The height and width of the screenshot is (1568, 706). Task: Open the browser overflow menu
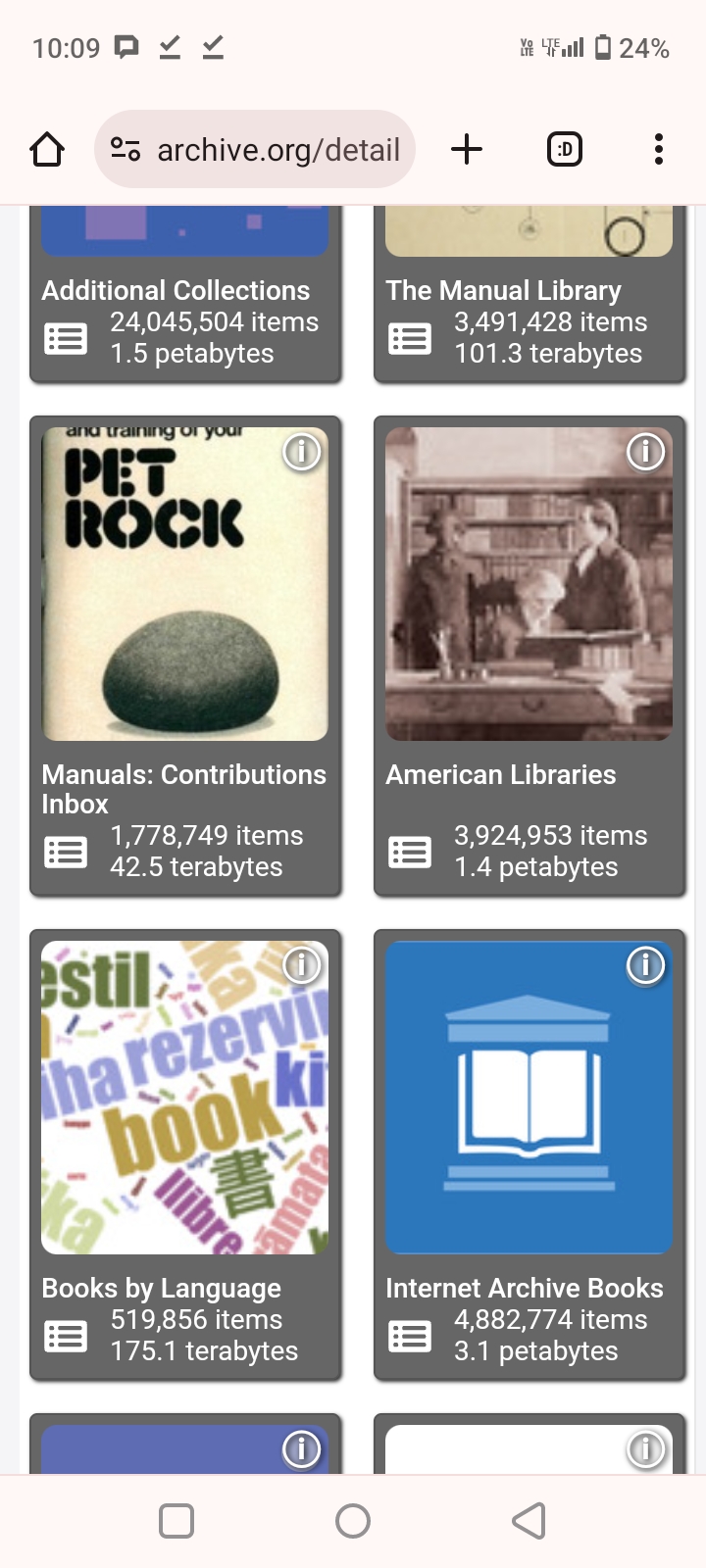tap(659, 150)
